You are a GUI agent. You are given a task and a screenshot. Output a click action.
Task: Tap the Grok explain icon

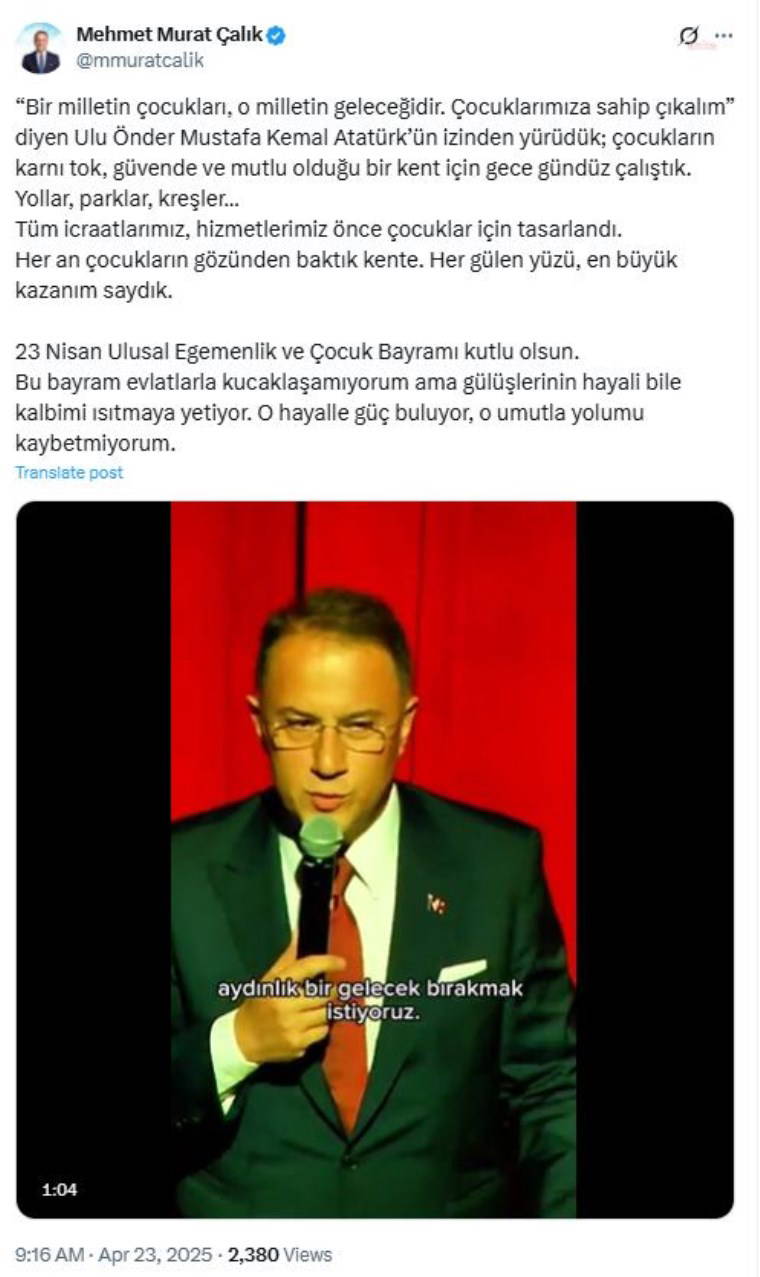tap(688, 36)
